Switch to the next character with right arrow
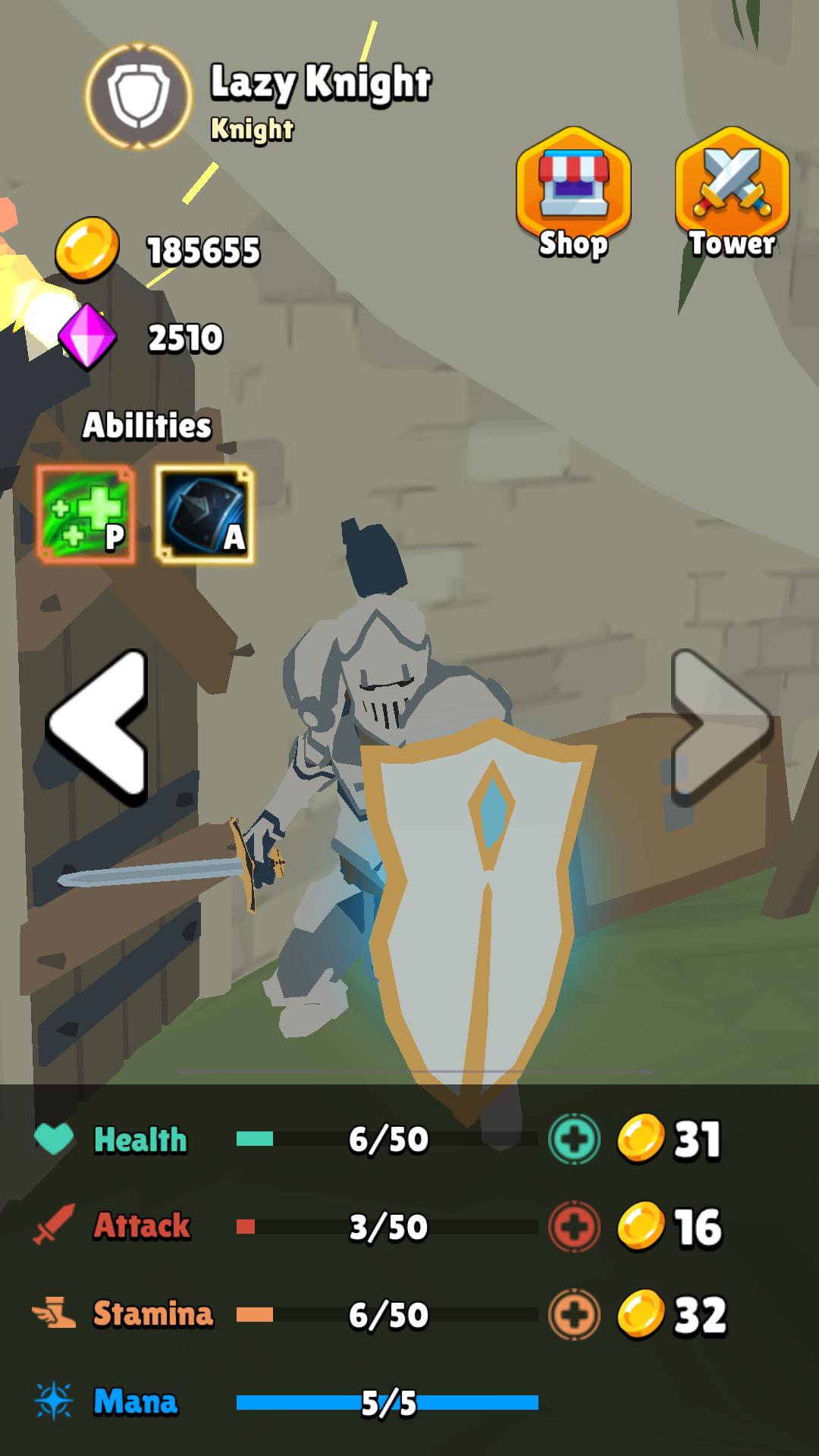819x1456 pixels. click(720, 726)
